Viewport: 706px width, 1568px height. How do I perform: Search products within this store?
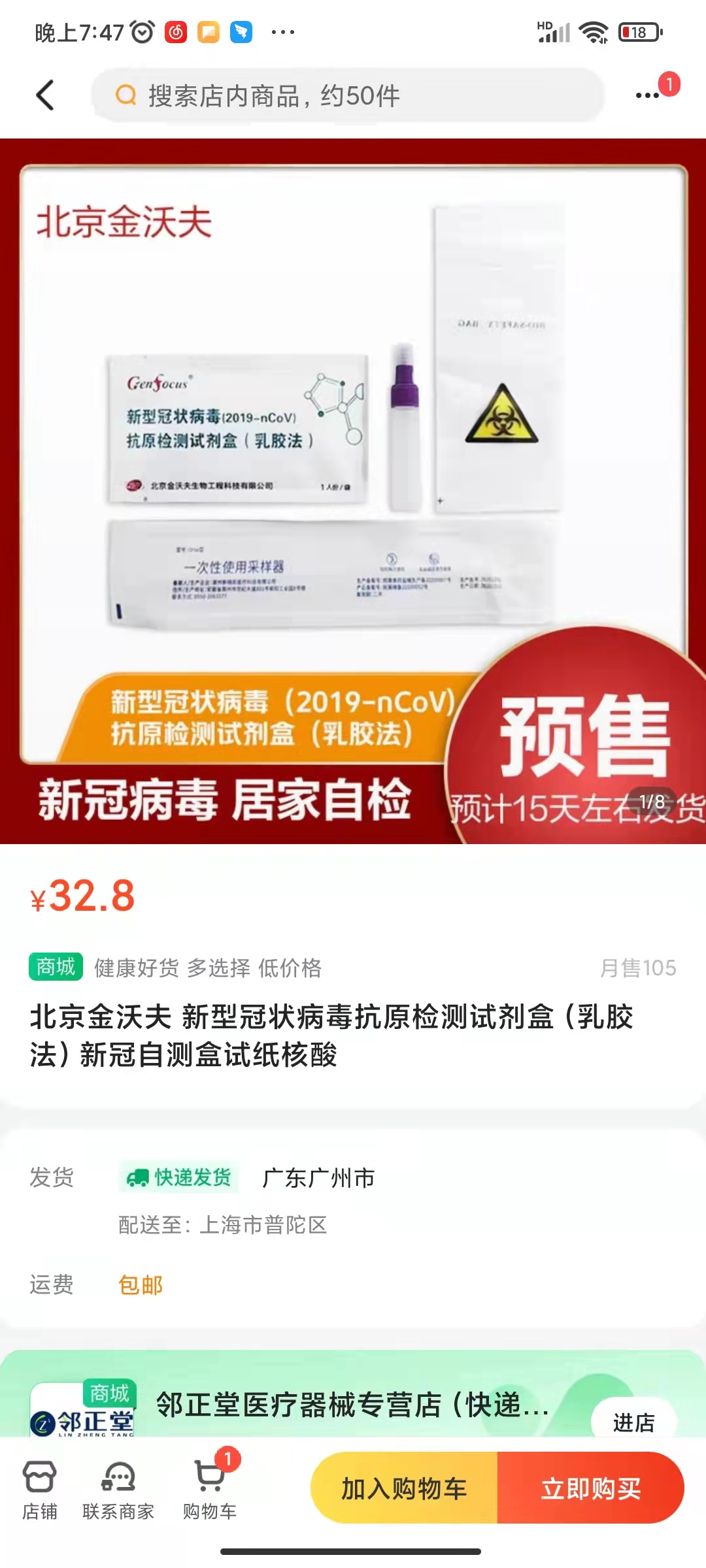346,96
